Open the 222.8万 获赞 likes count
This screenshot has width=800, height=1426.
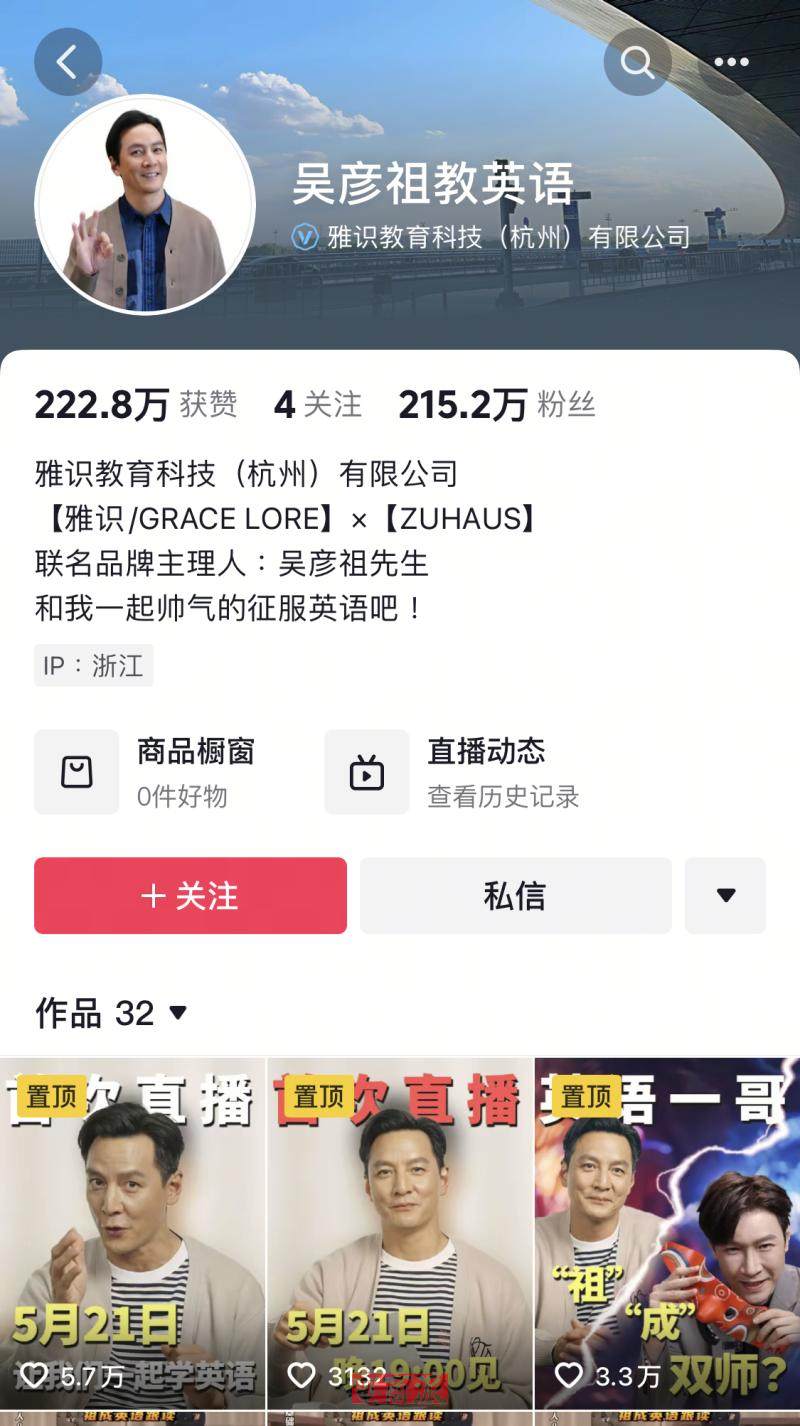(x=135, y=405)
